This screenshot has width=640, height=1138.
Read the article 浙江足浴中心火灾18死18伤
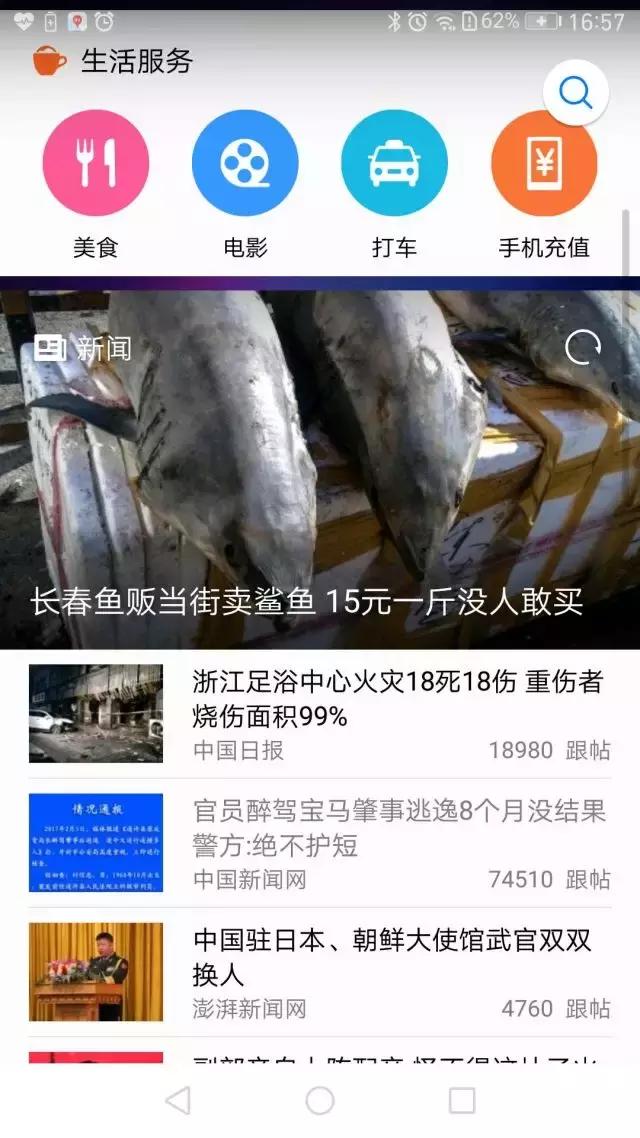click(398, 699)
